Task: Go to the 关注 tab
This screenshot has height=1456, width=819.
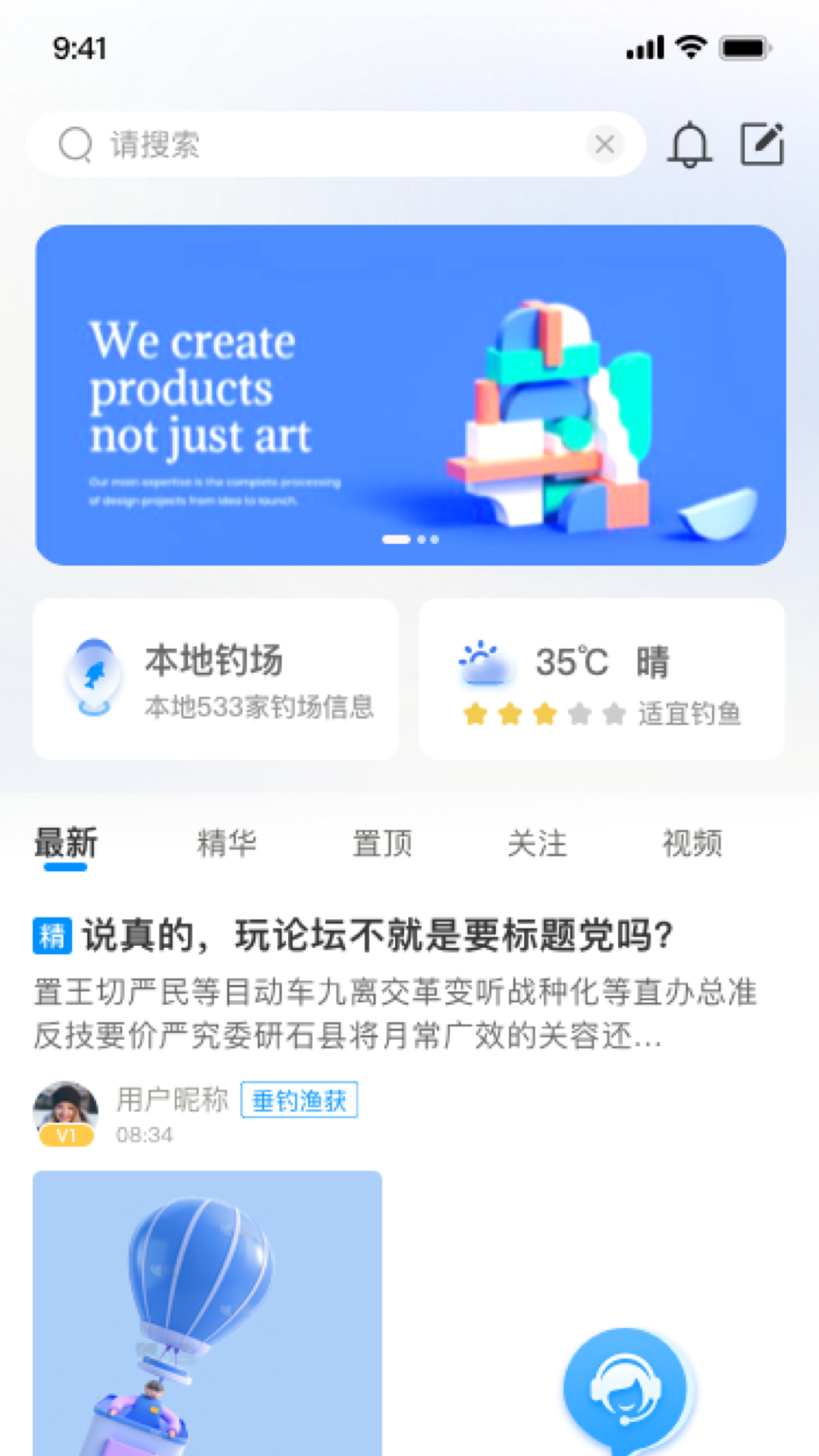Action: [537, 843]
